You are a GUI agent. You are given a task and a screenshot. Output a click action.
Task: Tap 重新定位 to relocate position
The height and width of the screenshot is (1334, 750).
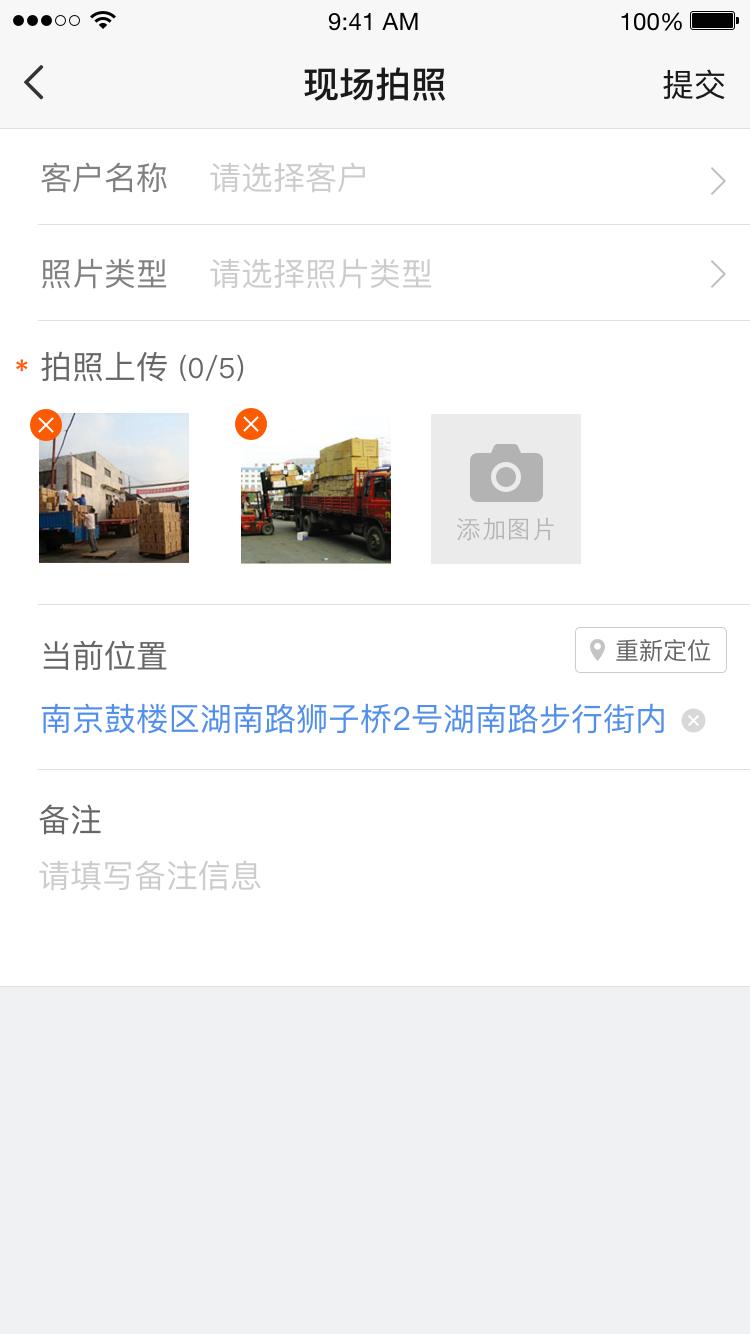tap(650, 651)
